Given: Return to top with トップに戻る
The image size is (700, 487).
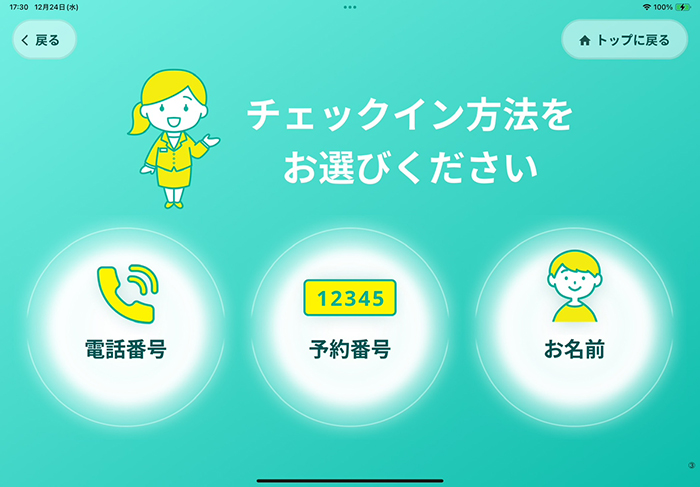Looking at the screenshot, I should 624,40.
